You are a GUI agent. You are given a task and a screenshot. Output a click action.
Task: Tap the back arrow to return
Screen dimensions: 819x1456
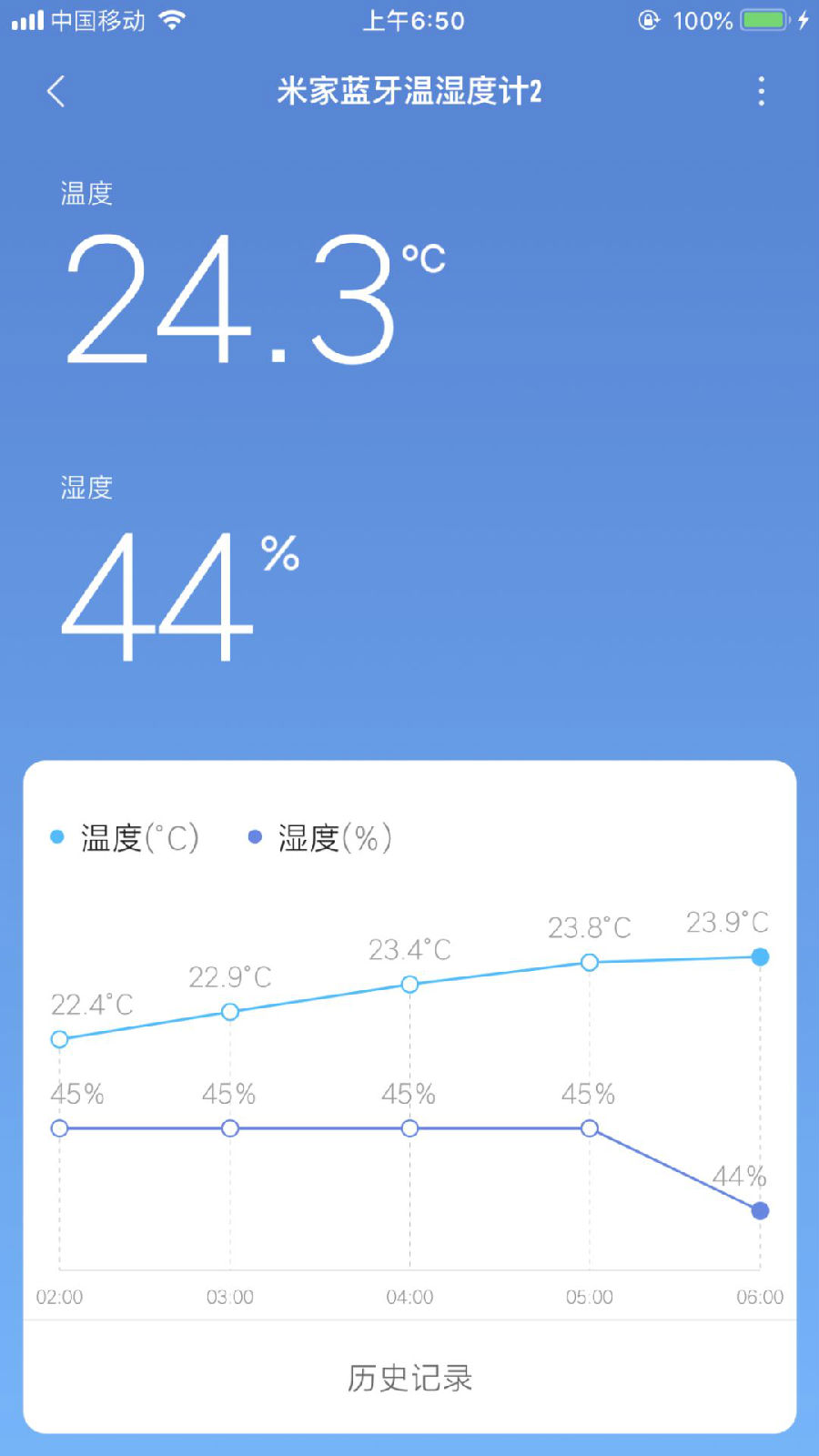tap(56, 91)
